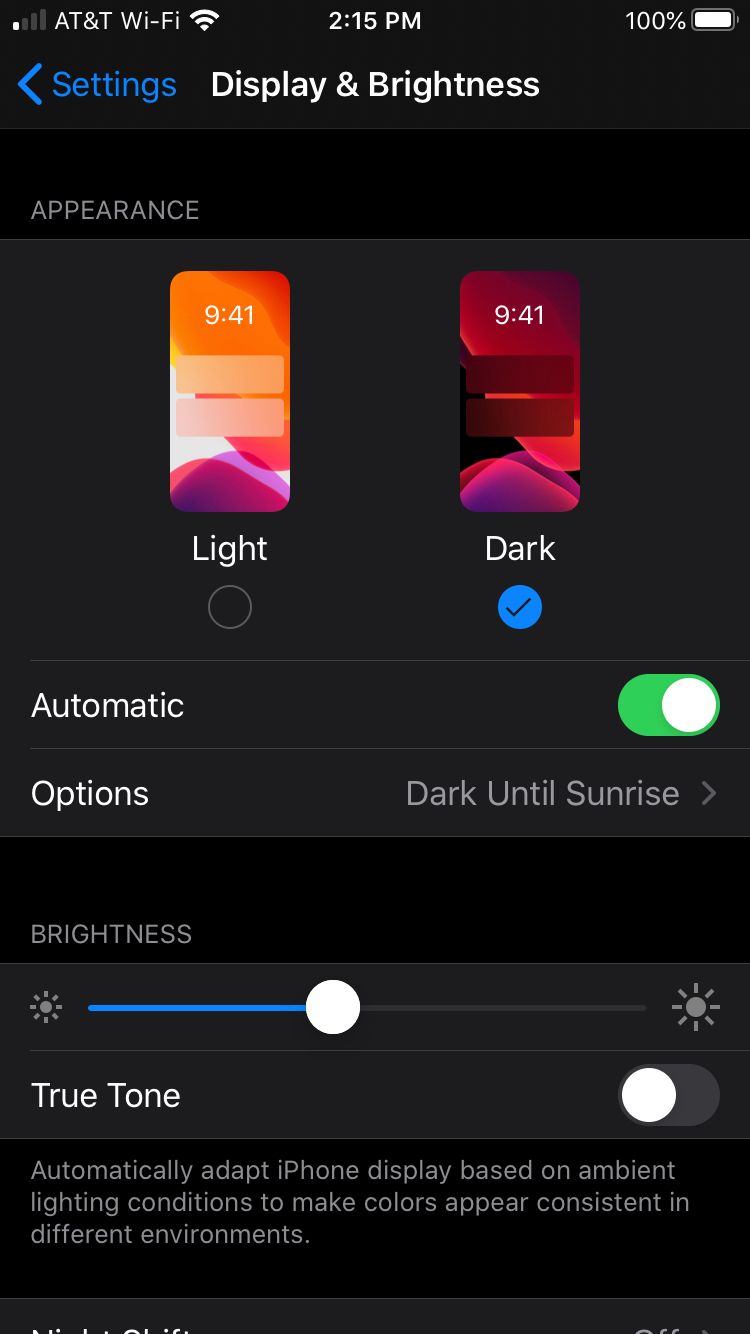Viewport: 750px width, 1334px height.
Task: Adjust the brightness slider knob
Action: (x=332, y=1007)
